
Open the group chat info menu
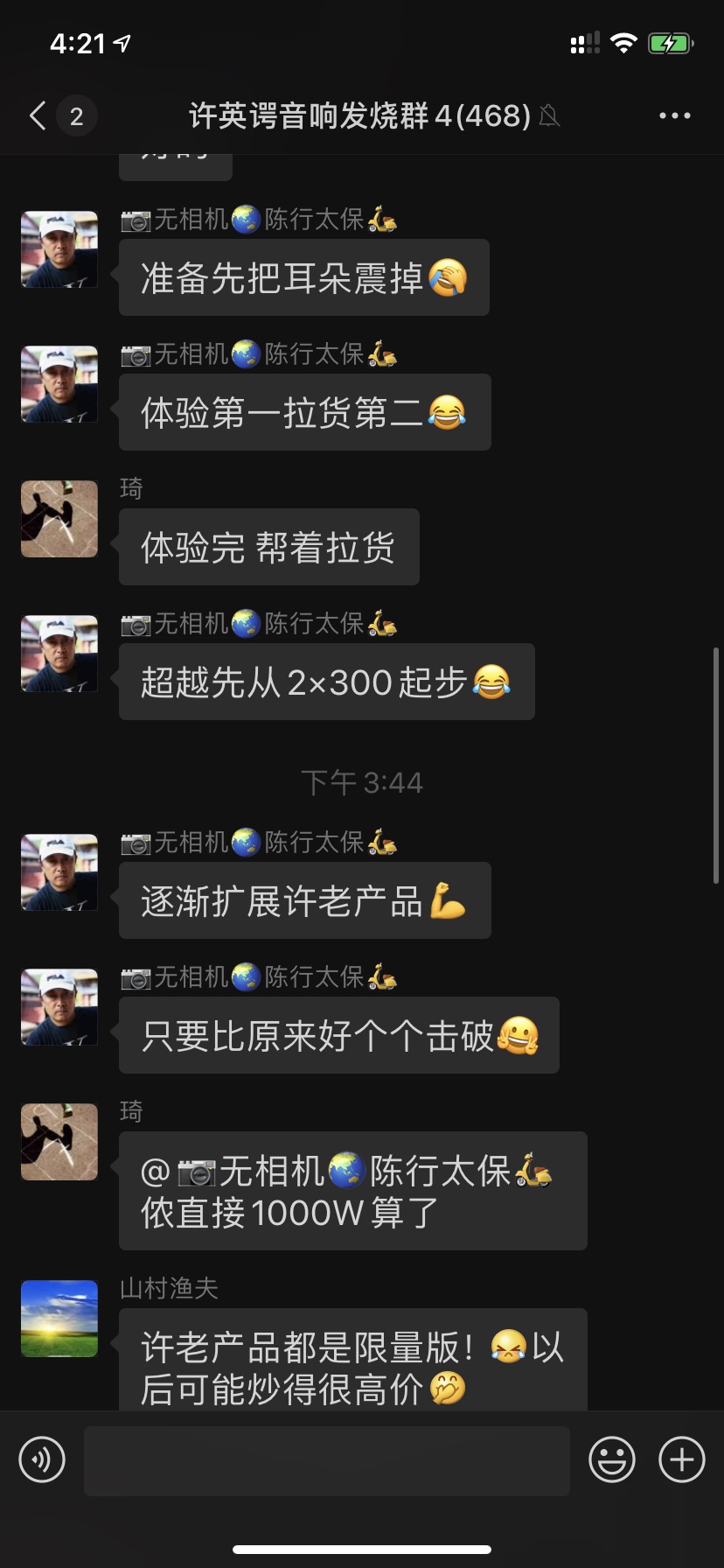674,115
